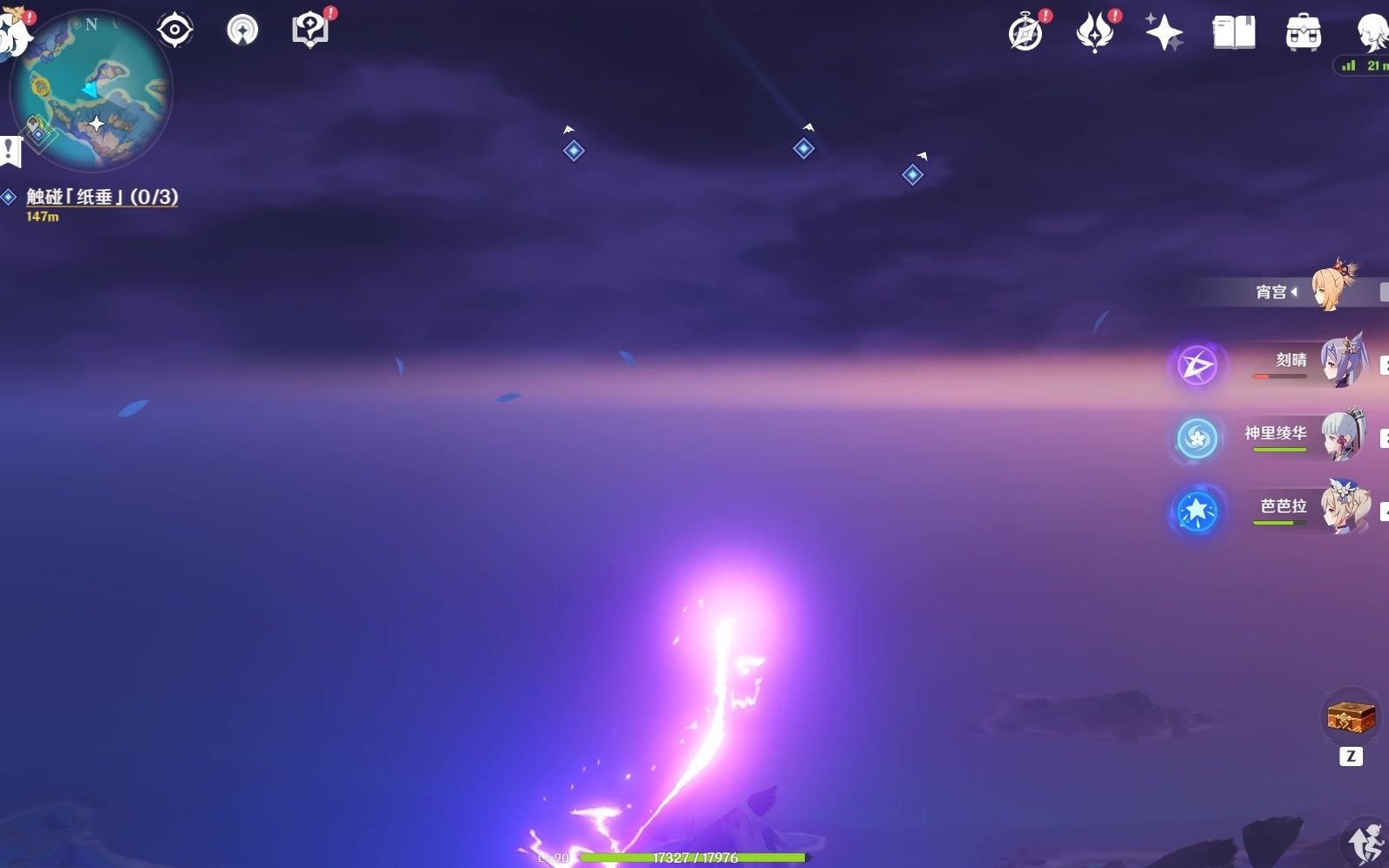Screen dimensions: 1389x868
Task: Open the tutorial hints icon
Action: 310,31
